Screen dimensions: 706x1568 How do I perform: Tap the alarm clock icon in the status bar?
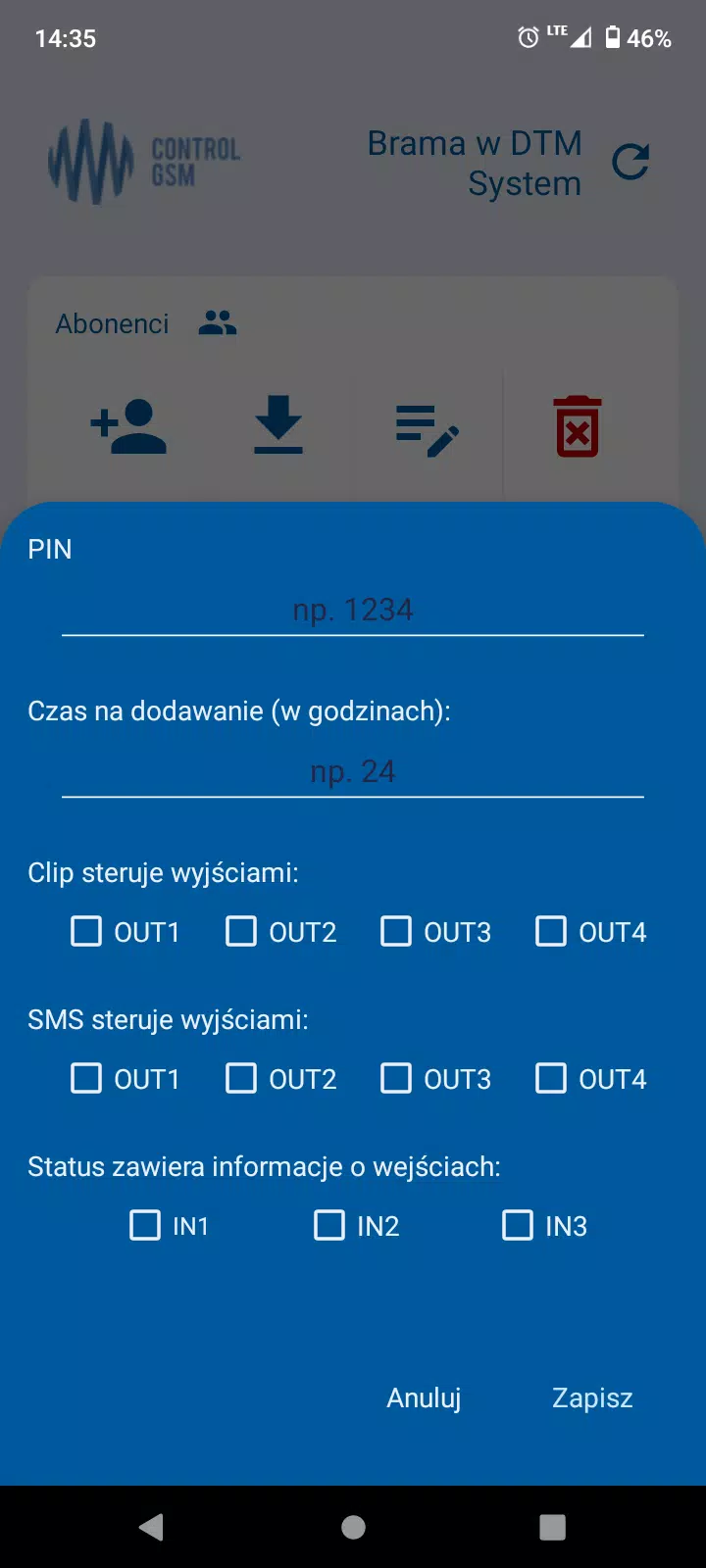point(526,36)
